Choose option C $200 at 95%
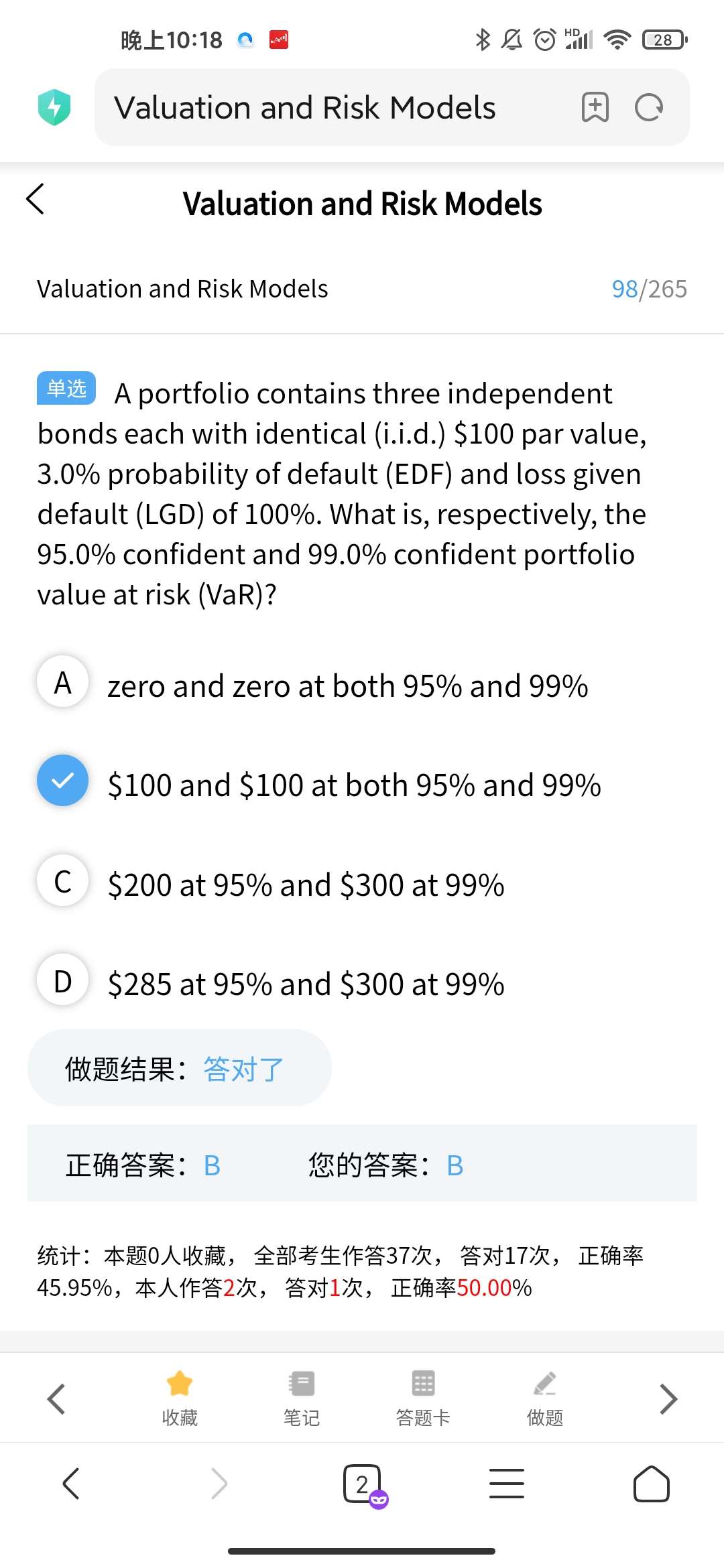724x1568 pixels. (62, 880)
